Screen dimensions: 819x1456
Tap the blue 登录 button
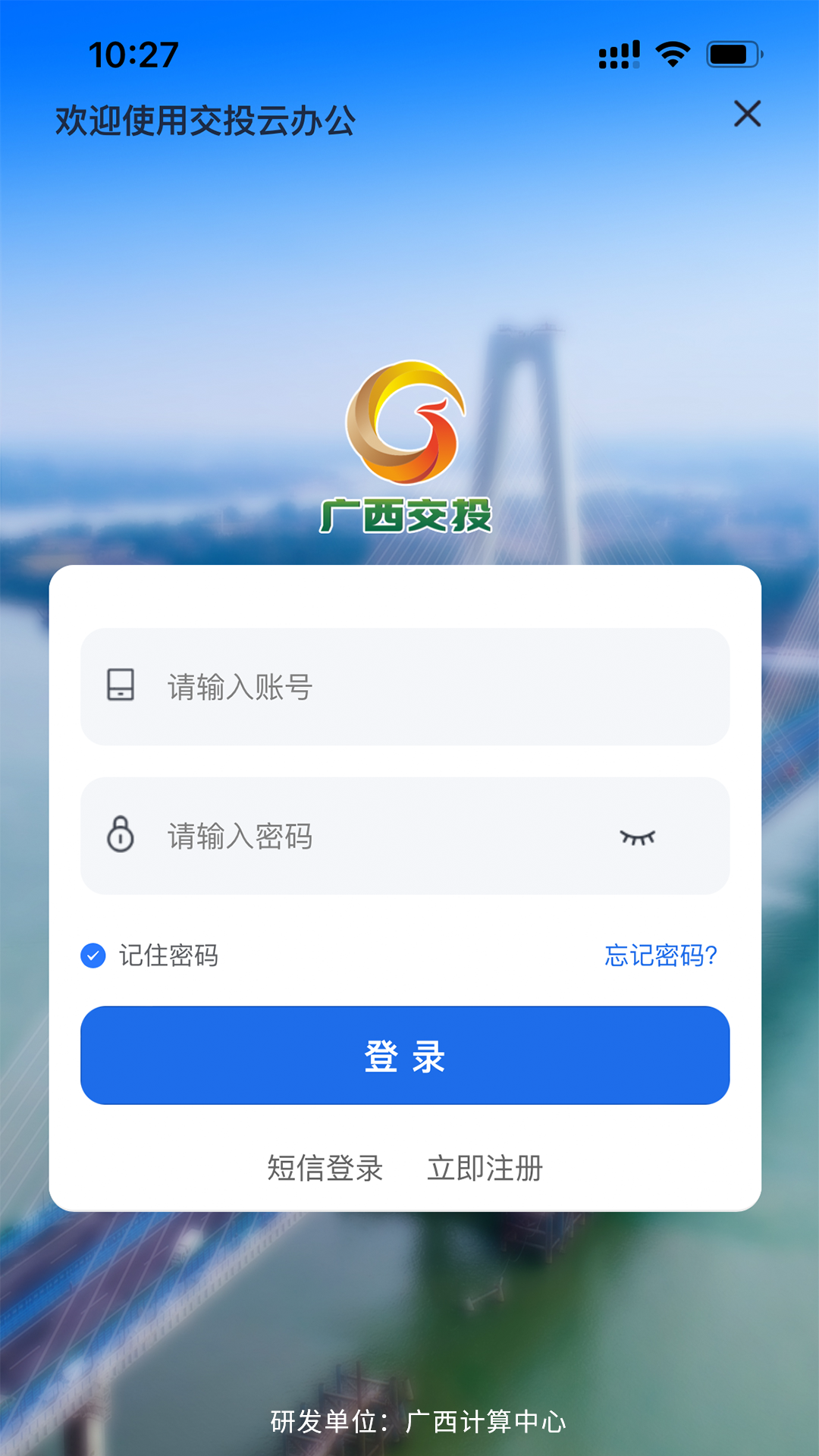point(405,1056)
